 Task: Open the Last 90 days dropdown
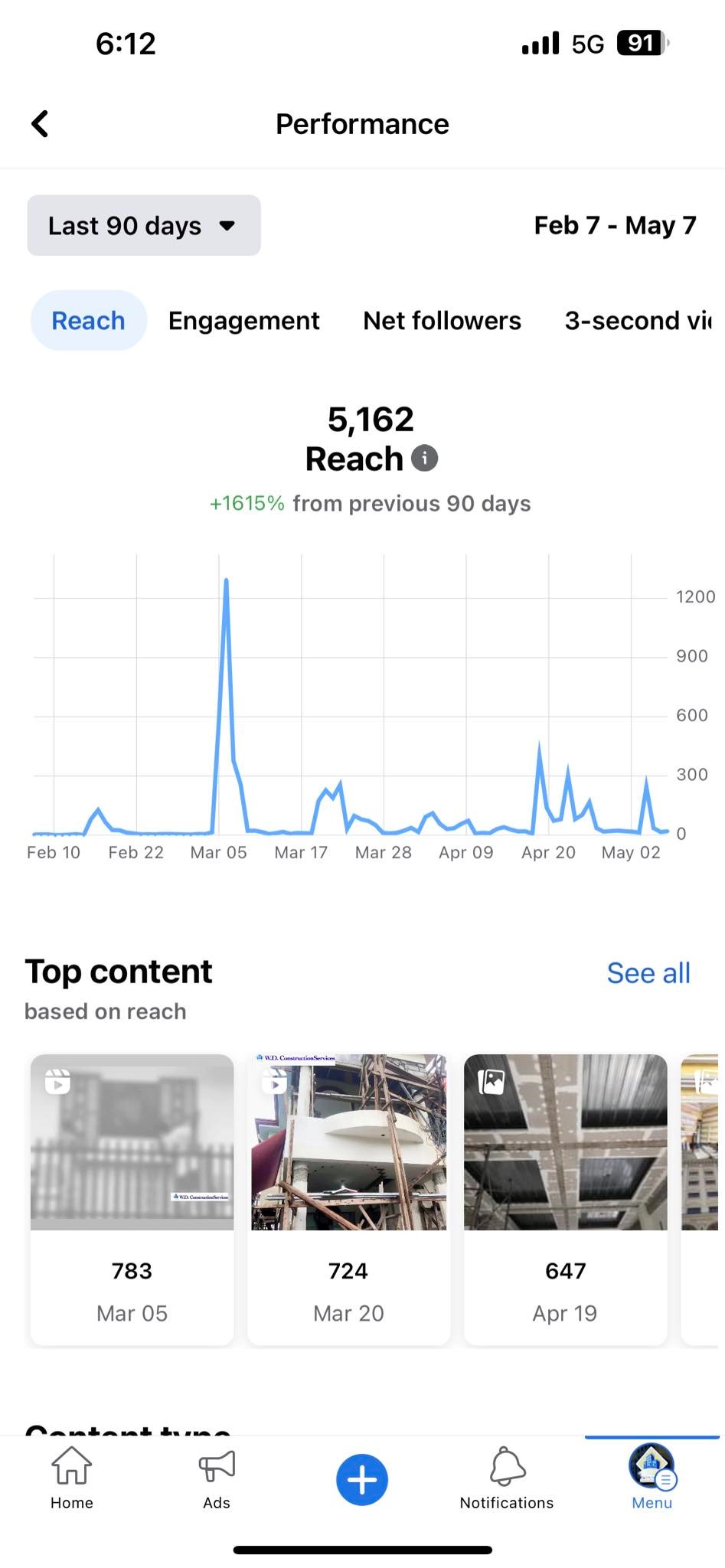tap(143, 226)
